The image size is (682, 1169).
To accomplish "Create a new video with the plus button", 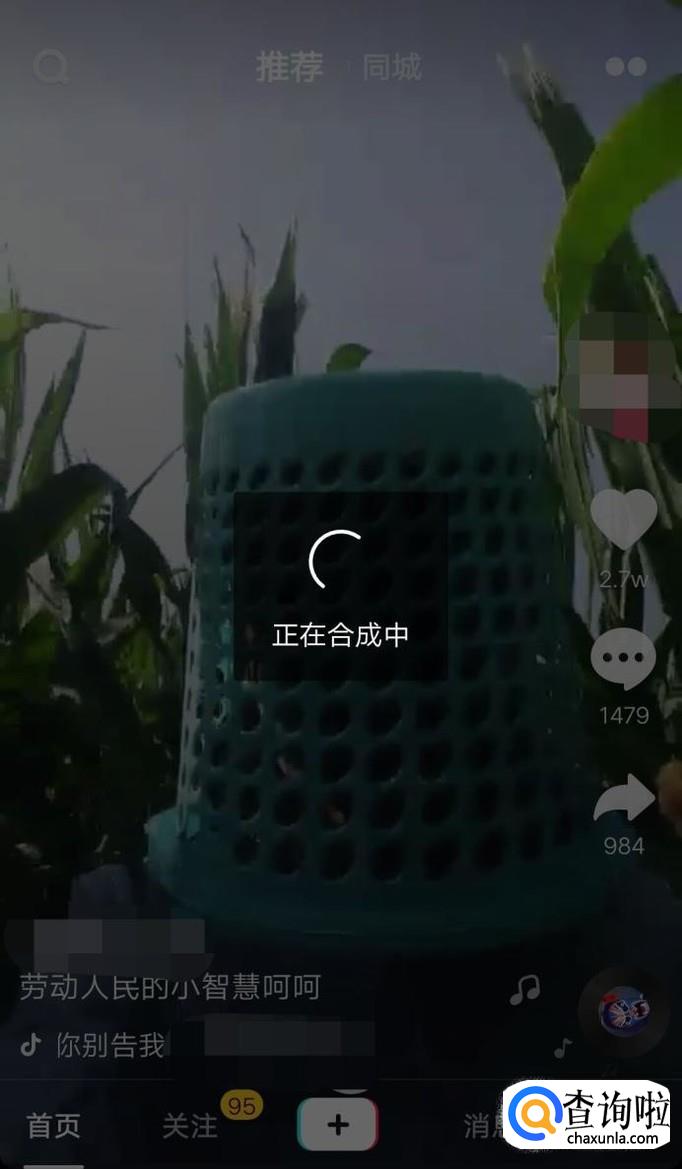I will (338, 1125).
